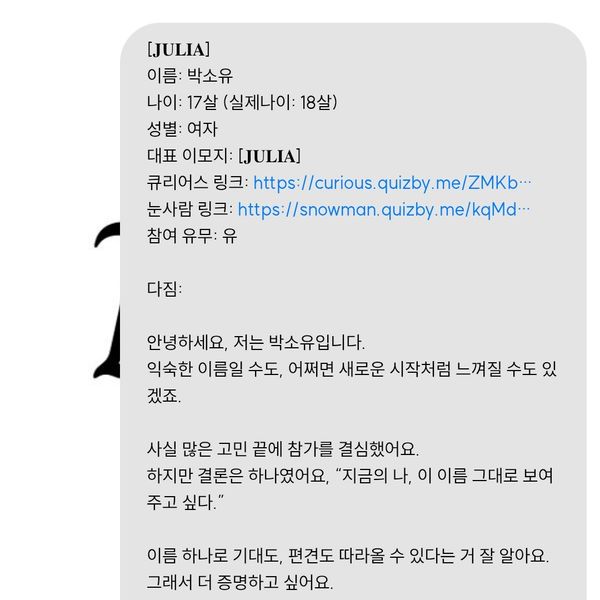Open the curious.quizby.me link
Image resolution: width=600 pixels, height=600 pixels.
[392, 183]
